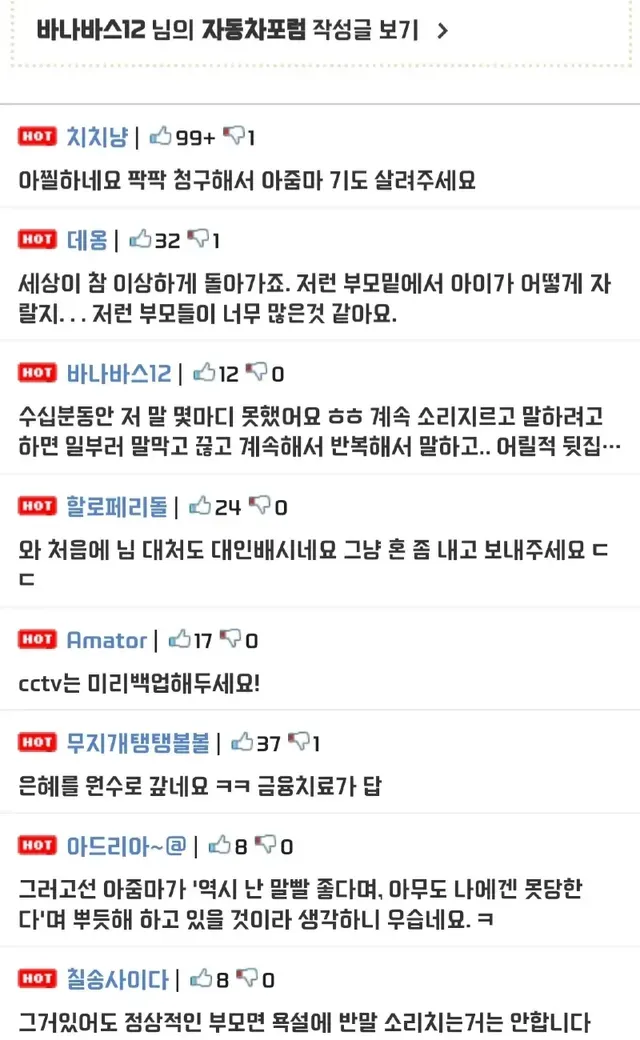Open 무지개탱탱볼볼's profile
The height and width of the screenshot is (1040, 640).
138,742
